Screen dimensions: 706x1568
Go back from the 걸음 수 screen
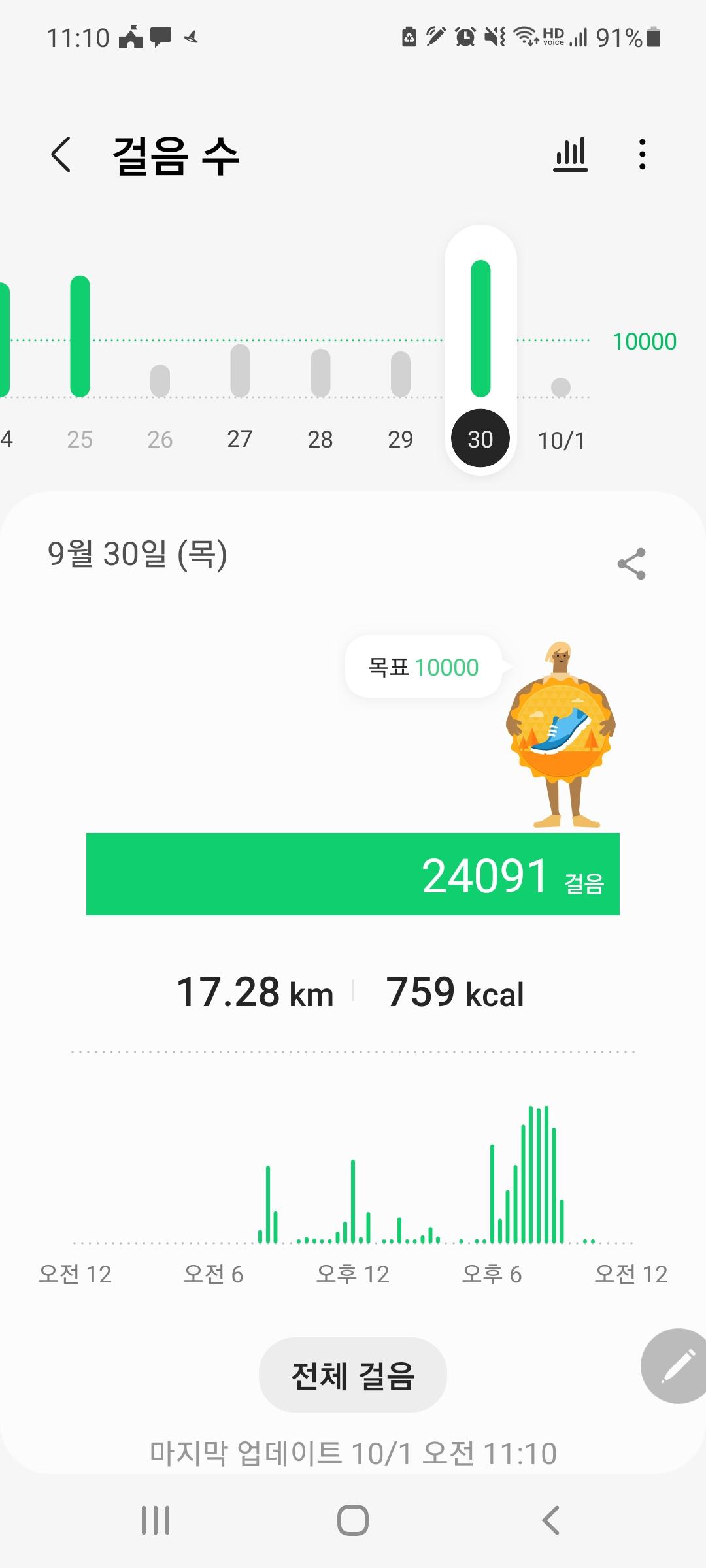[61, 155]
